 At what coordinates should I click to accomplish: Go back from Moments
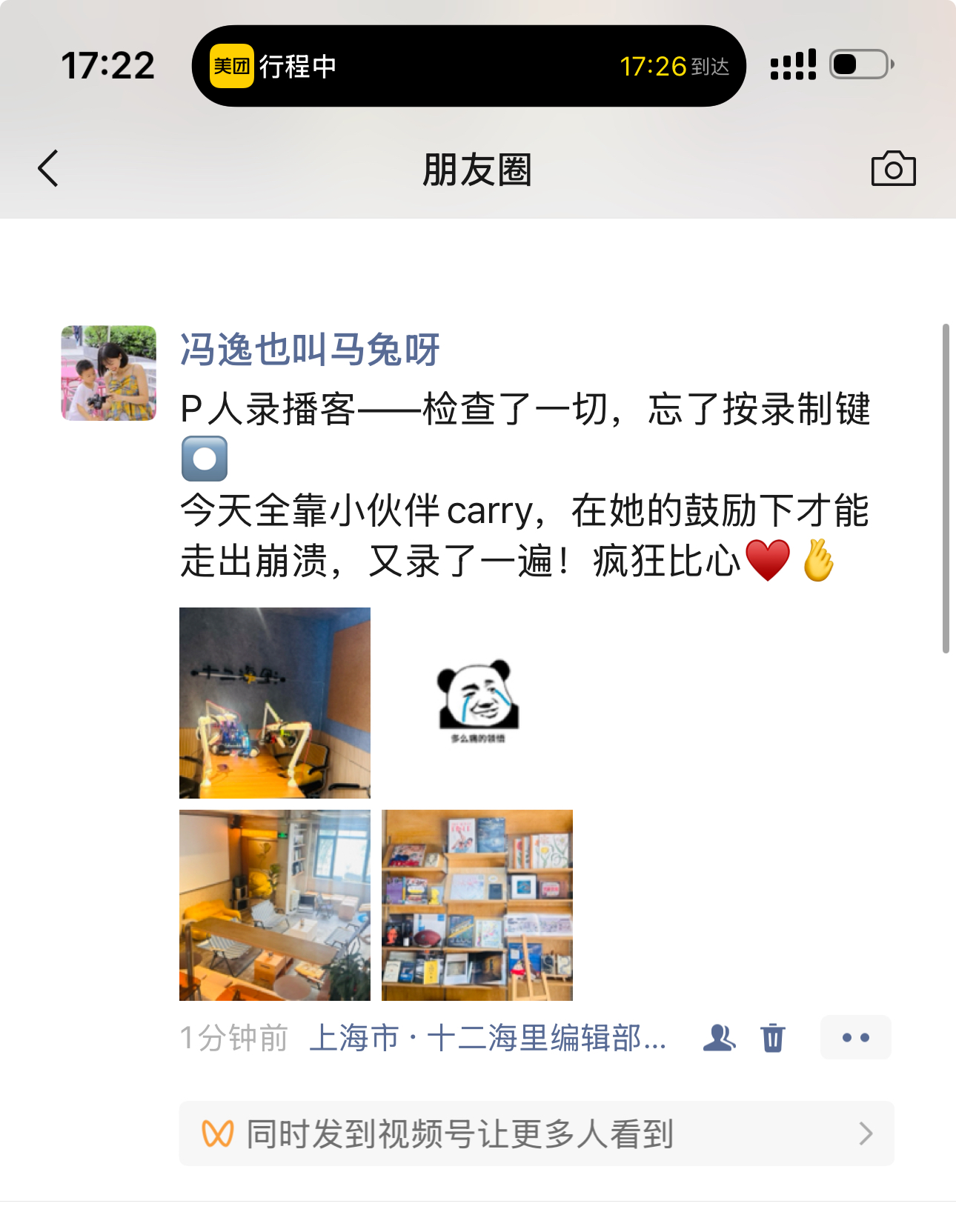pos(48,168)
